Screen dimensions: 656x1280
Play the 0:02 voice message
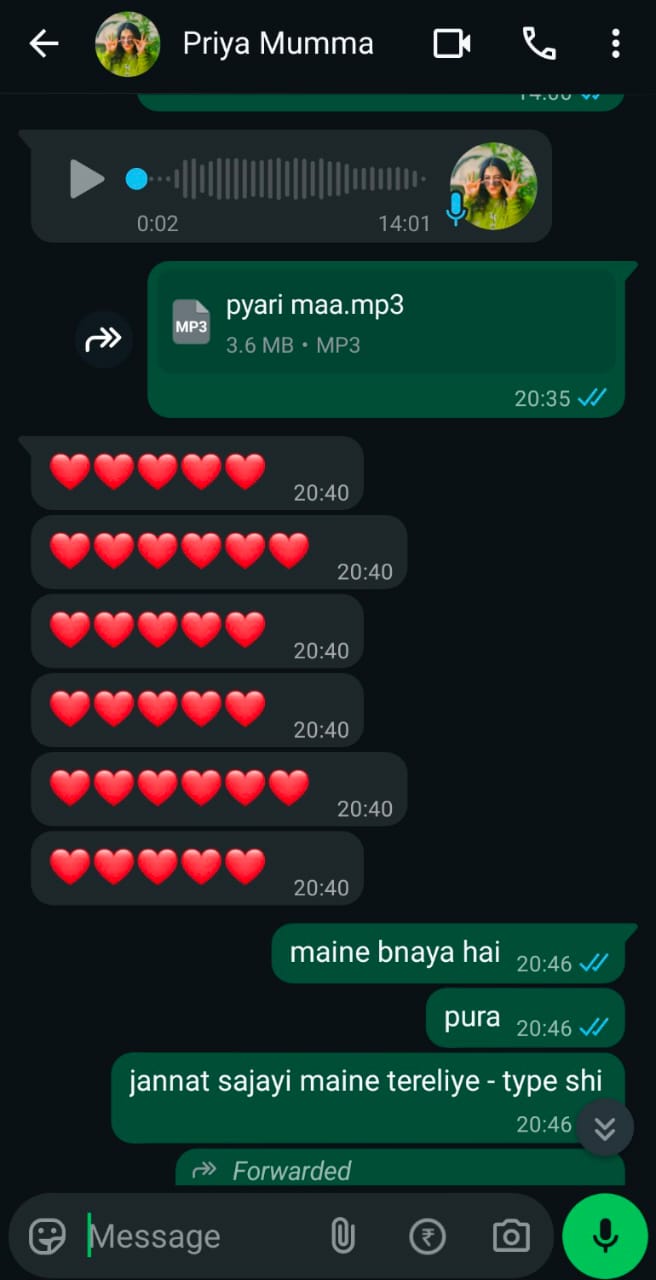point(87,179)
